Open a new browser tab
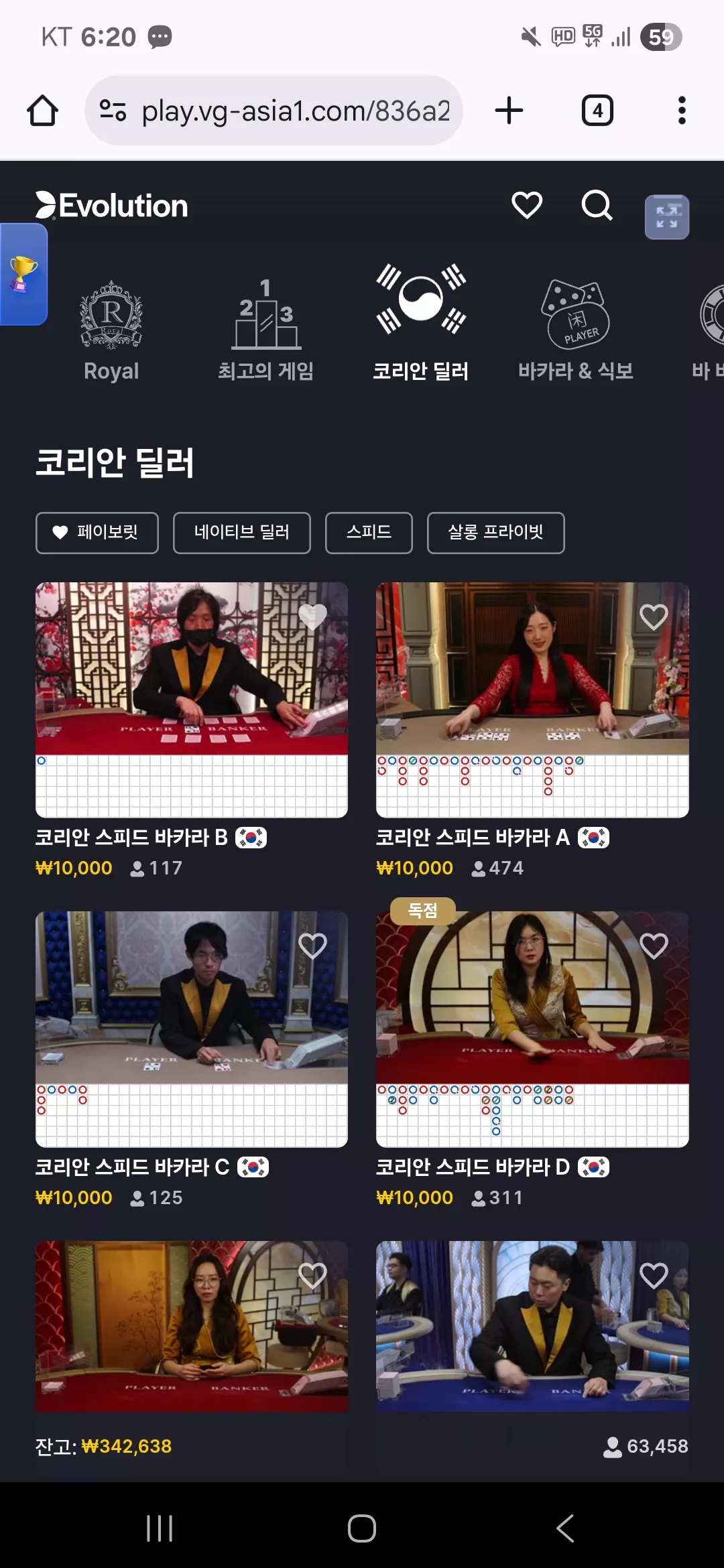The image size is (724, 1568). [x=509, y=111]
